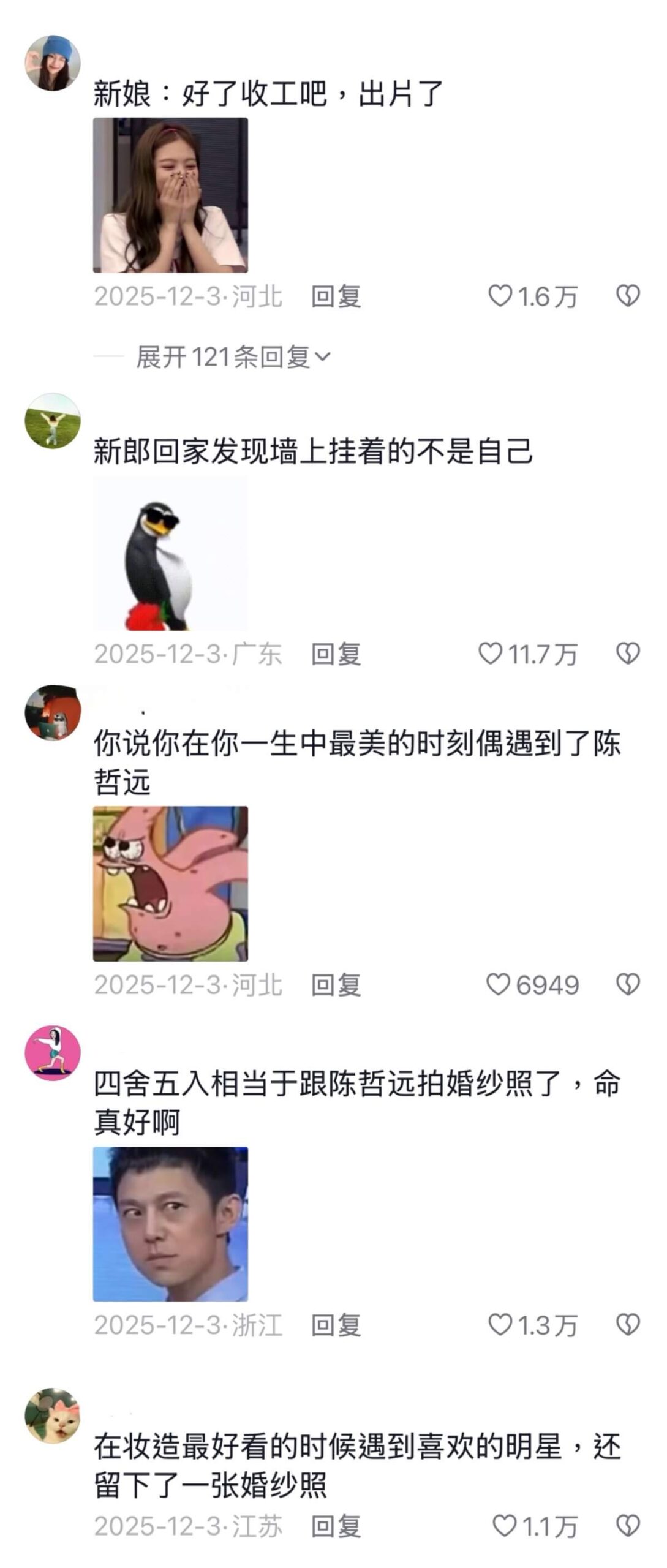Expand 展开121条回复
This screenshot has height=1568, width=667.
pos(233,357)
